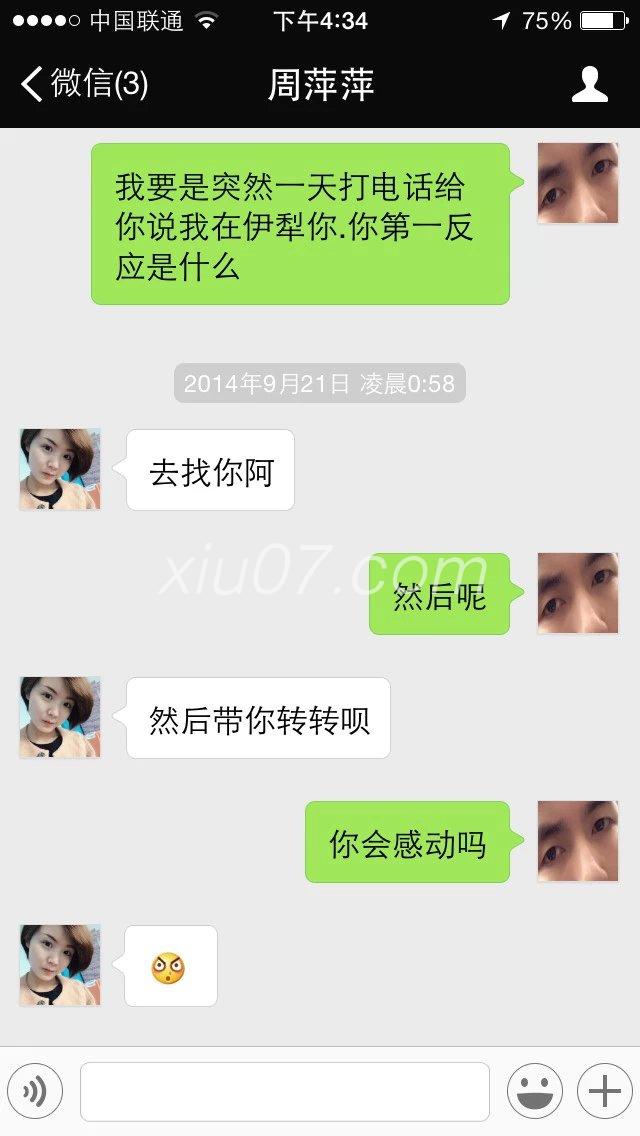Open the plus attachments menu
This screenshot has height=1136, width=640.
(604, 1091)
